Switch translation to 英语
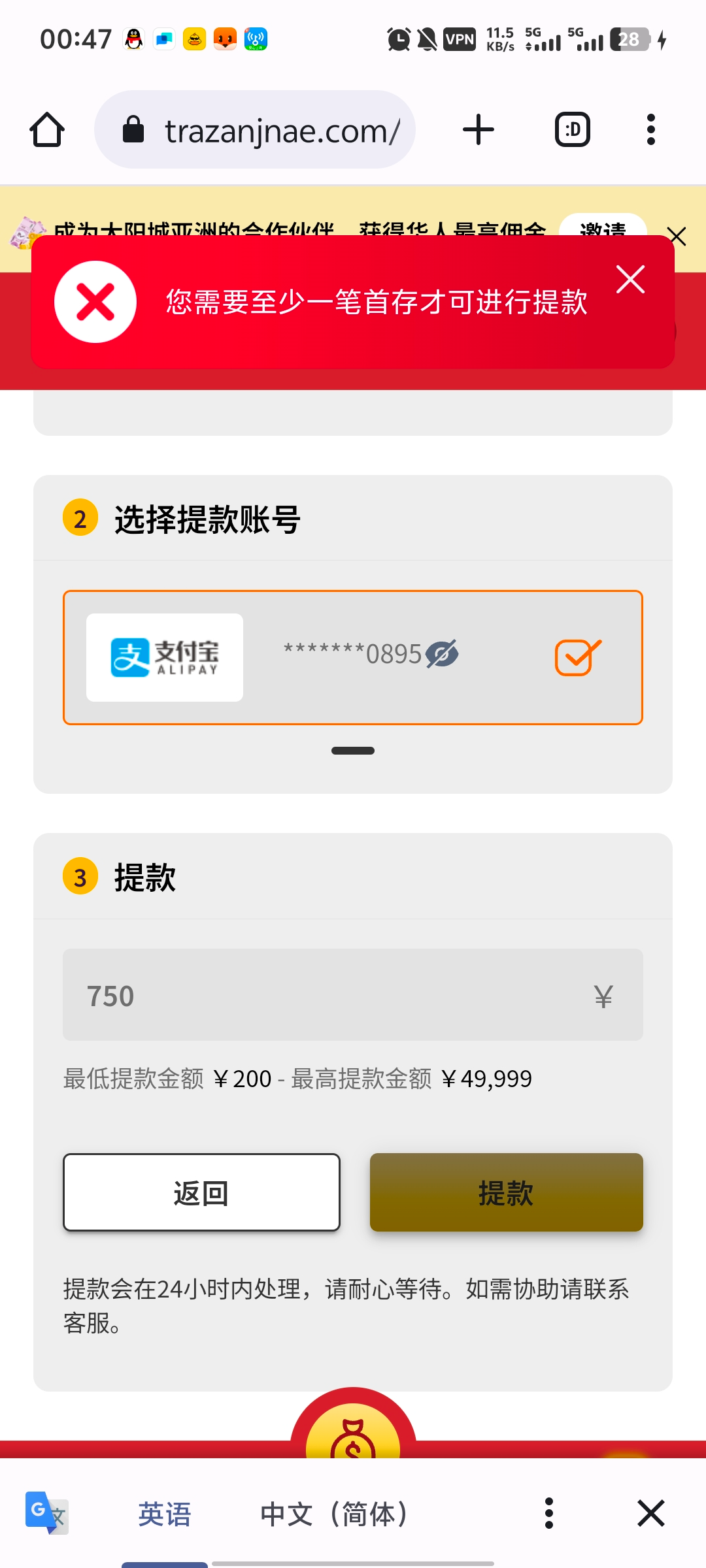Viewport: 706px width, 1568px height. coord(164,1514)
